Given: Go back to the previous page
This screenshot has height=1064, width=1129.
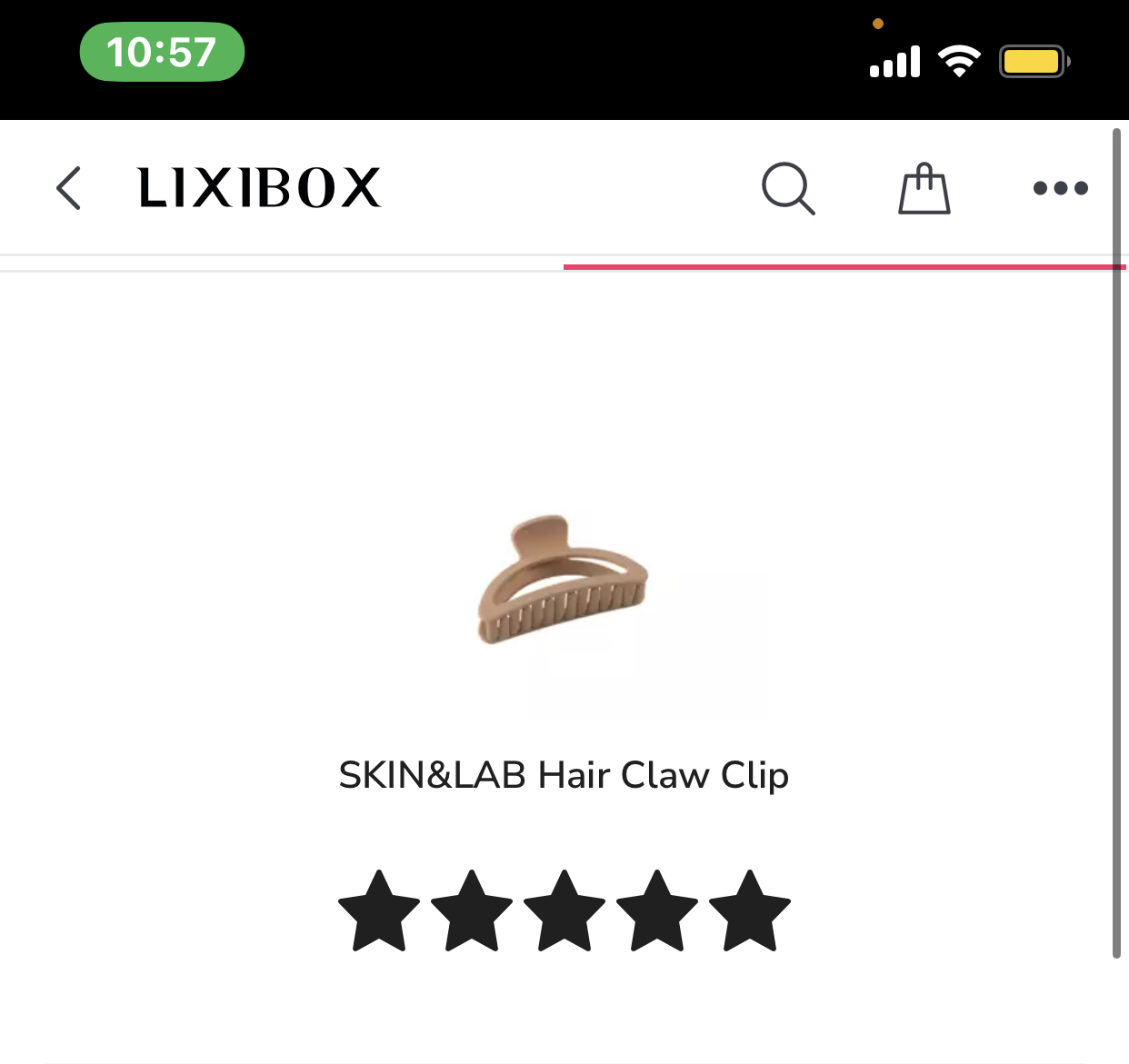Looking at the screenshot, I should (x=69, y=188).
